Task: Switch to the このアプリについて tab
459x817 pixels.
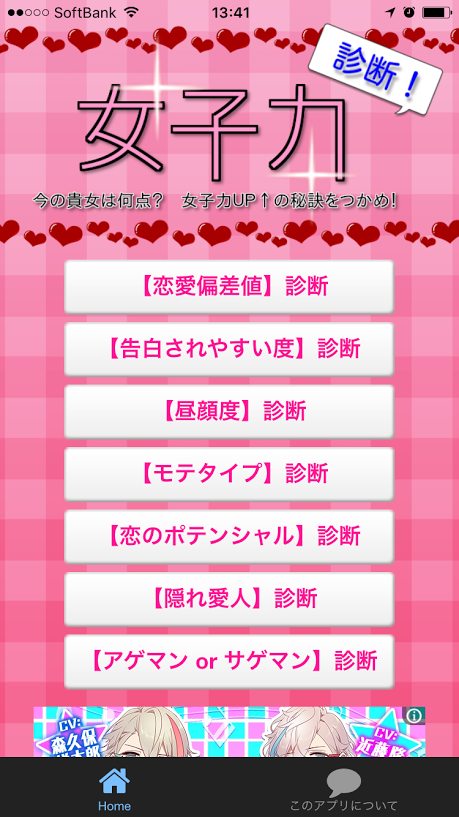Action: coord(344,787)
